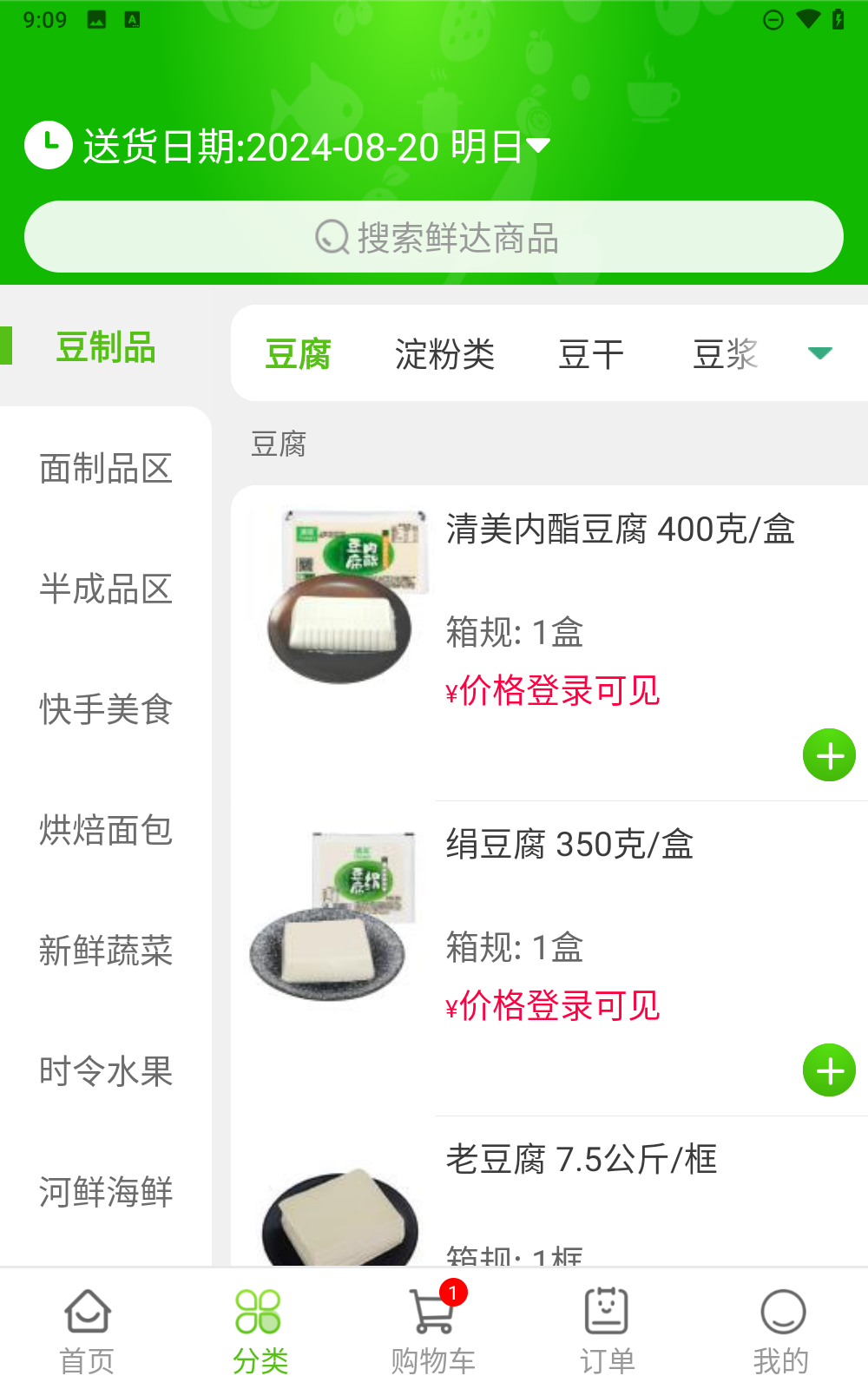Select the 豆干 subcategory tab
868x1389 pixels.
pyautogui.click(x=591, y=354)
